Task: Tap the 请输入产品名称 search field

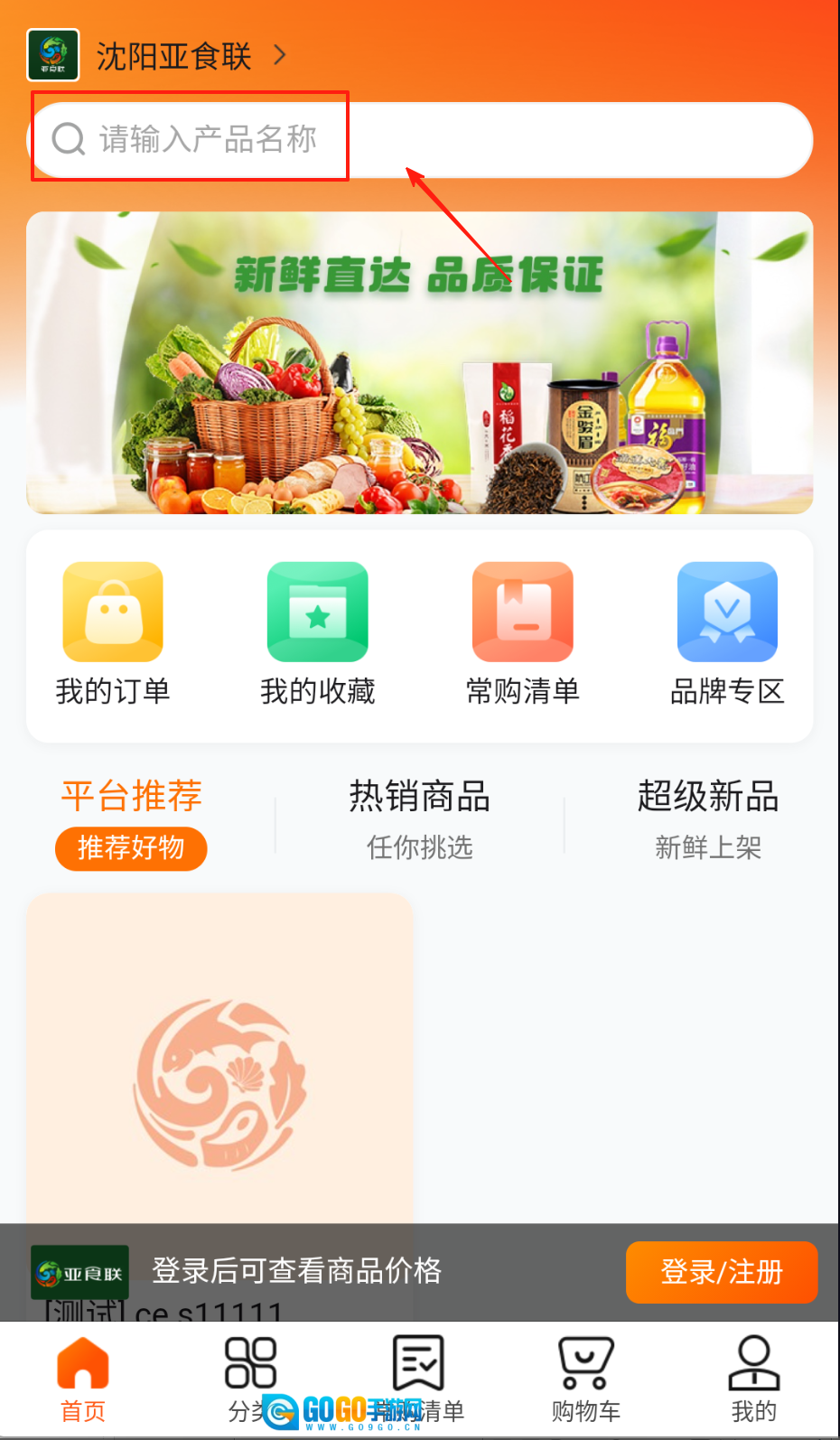Action: click(x=420, y=140)
